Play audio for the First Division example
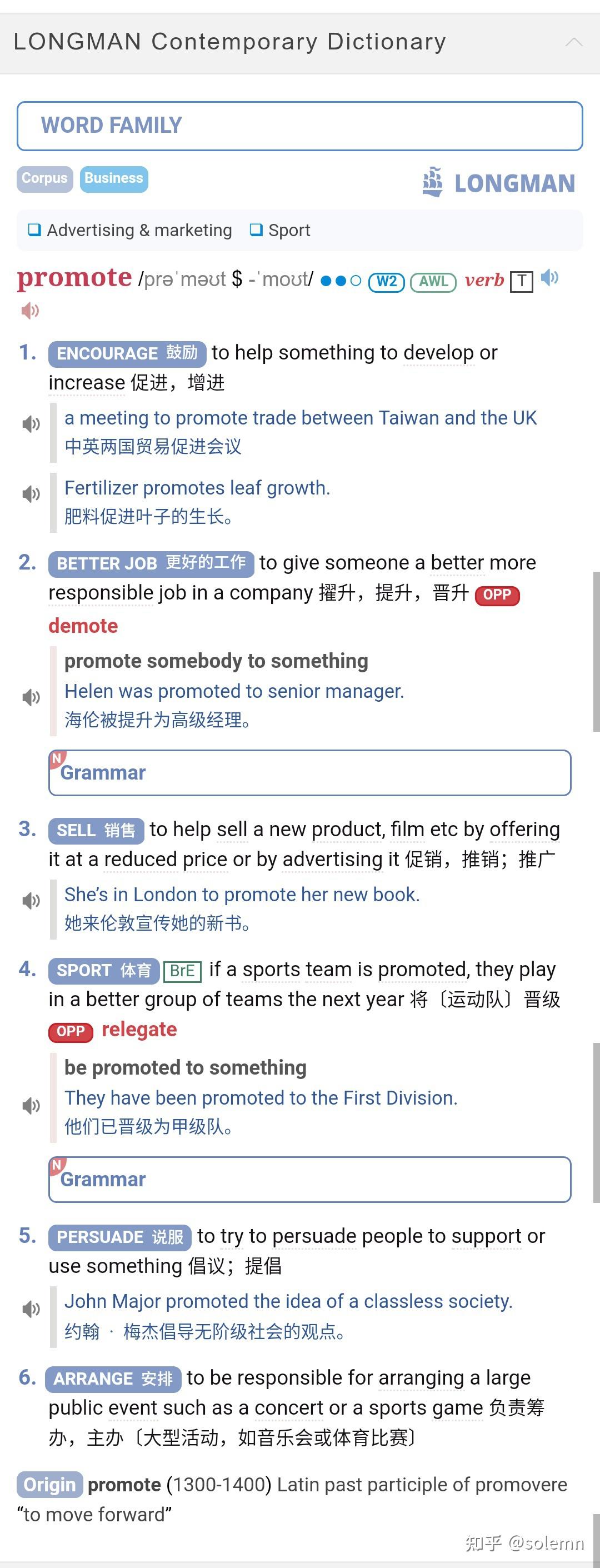Viewport: 600px width, 1568px height. 31,1105
